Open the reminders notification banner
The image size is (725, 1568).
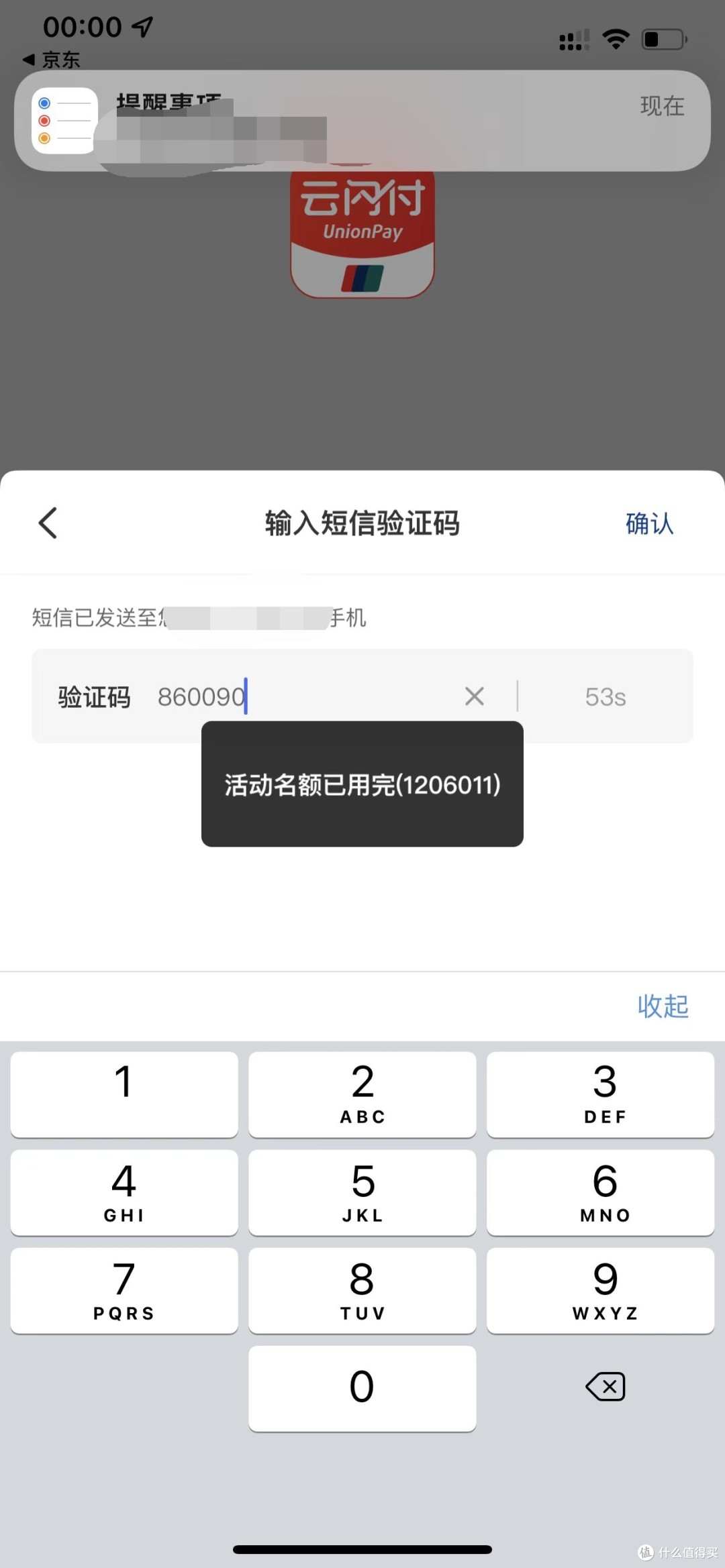pyautogui.click(x=362, y=121)
